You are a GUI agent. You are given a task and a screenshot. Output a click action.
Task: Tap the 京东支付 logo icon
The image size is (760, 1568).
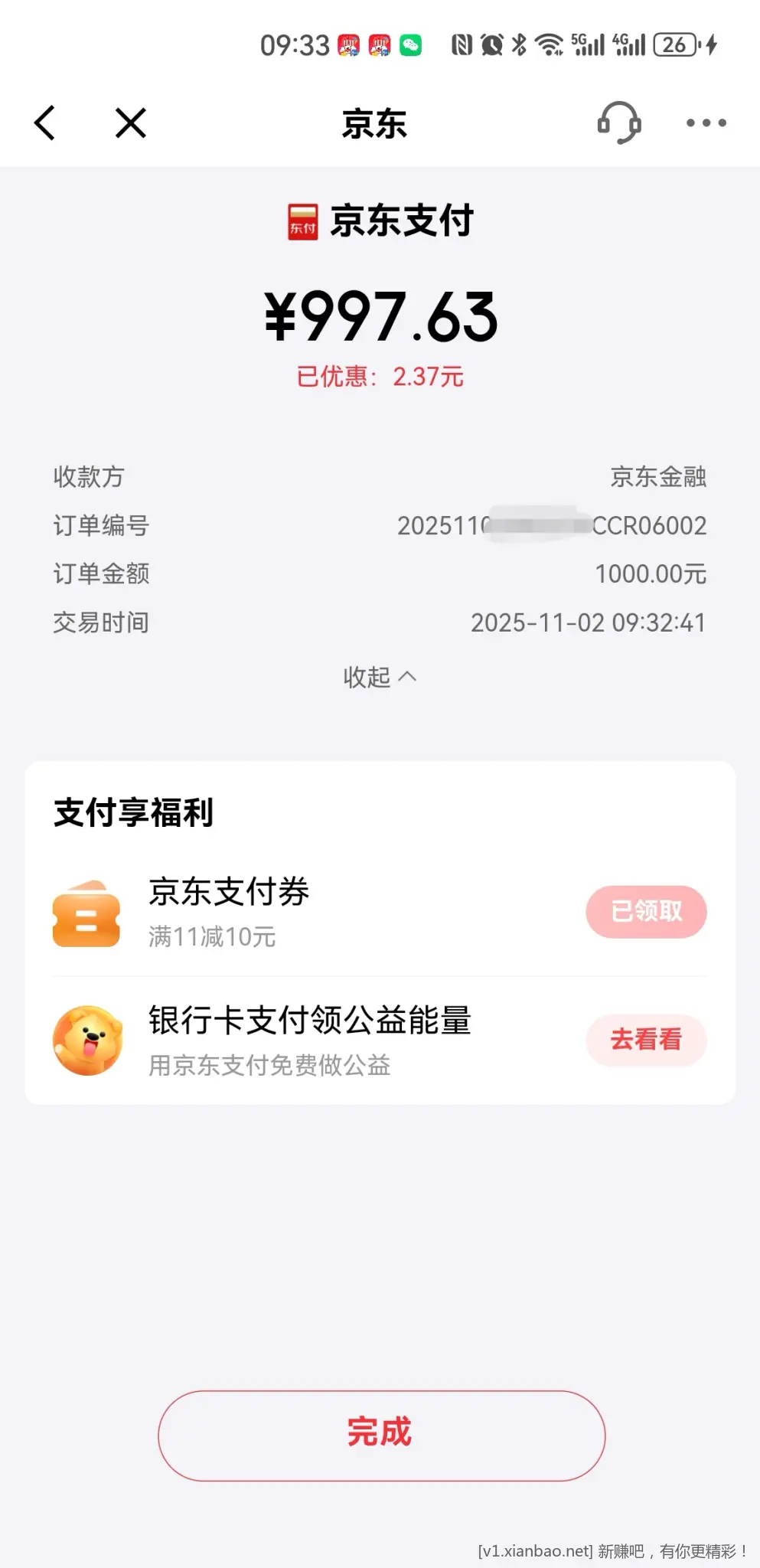pyautogui.click(x=302, y=220)
